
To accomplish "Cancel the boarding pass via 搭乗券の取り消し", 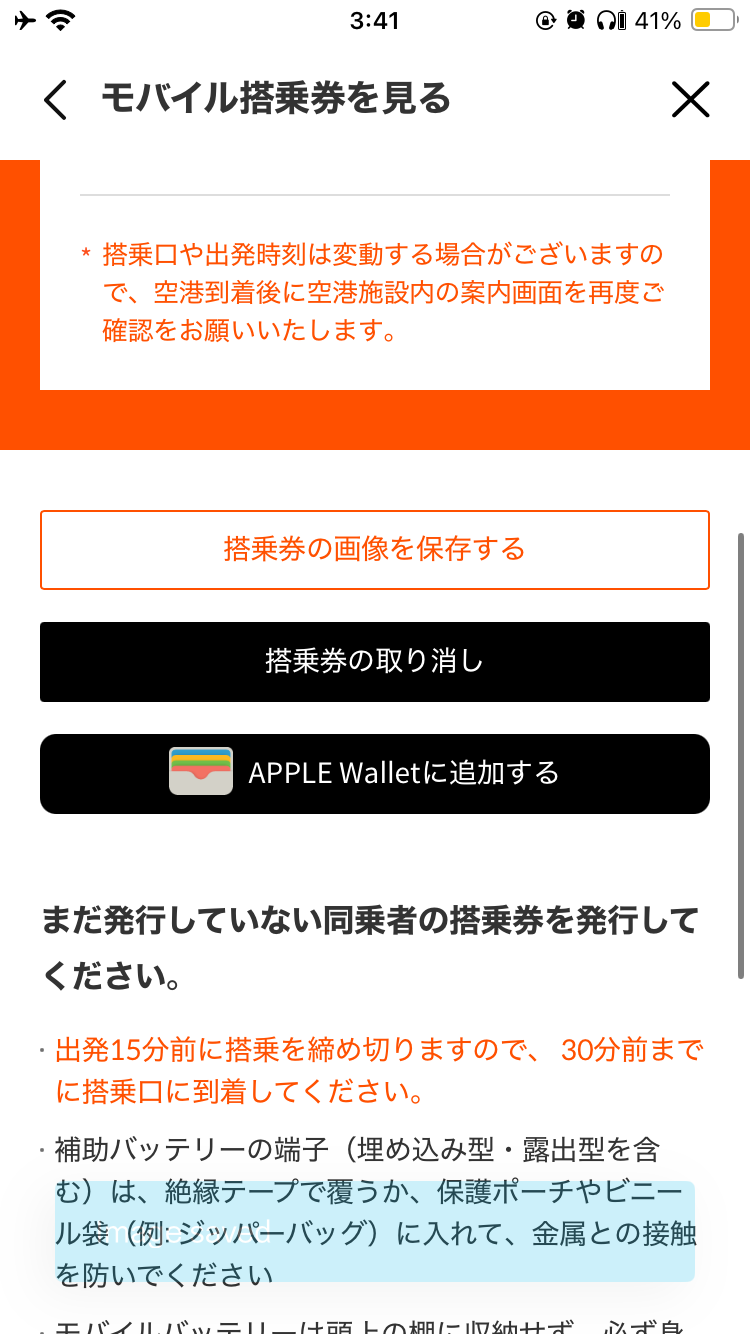I will [x=375, y=662].
